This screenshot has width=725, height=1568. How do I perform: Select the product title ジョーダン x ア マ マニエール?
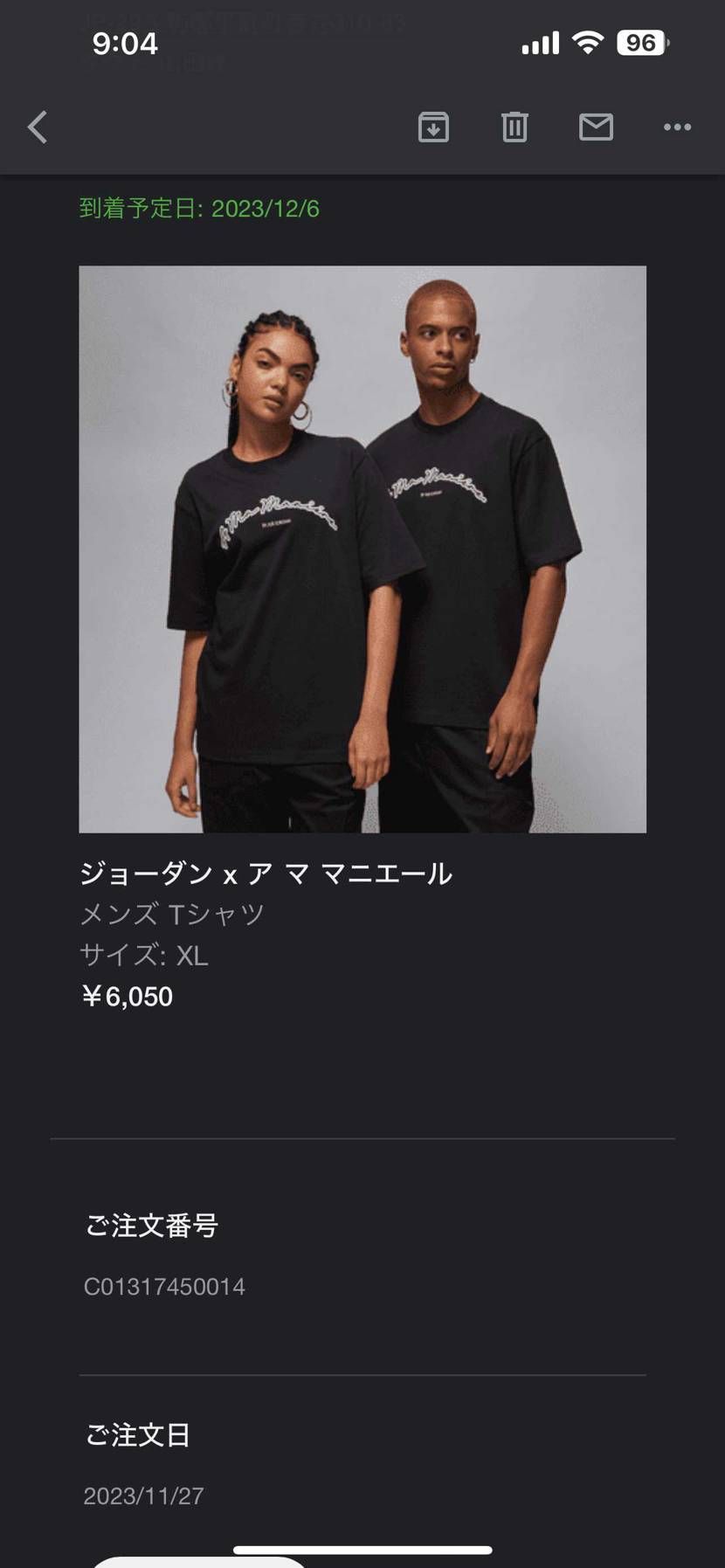[265, 873]
